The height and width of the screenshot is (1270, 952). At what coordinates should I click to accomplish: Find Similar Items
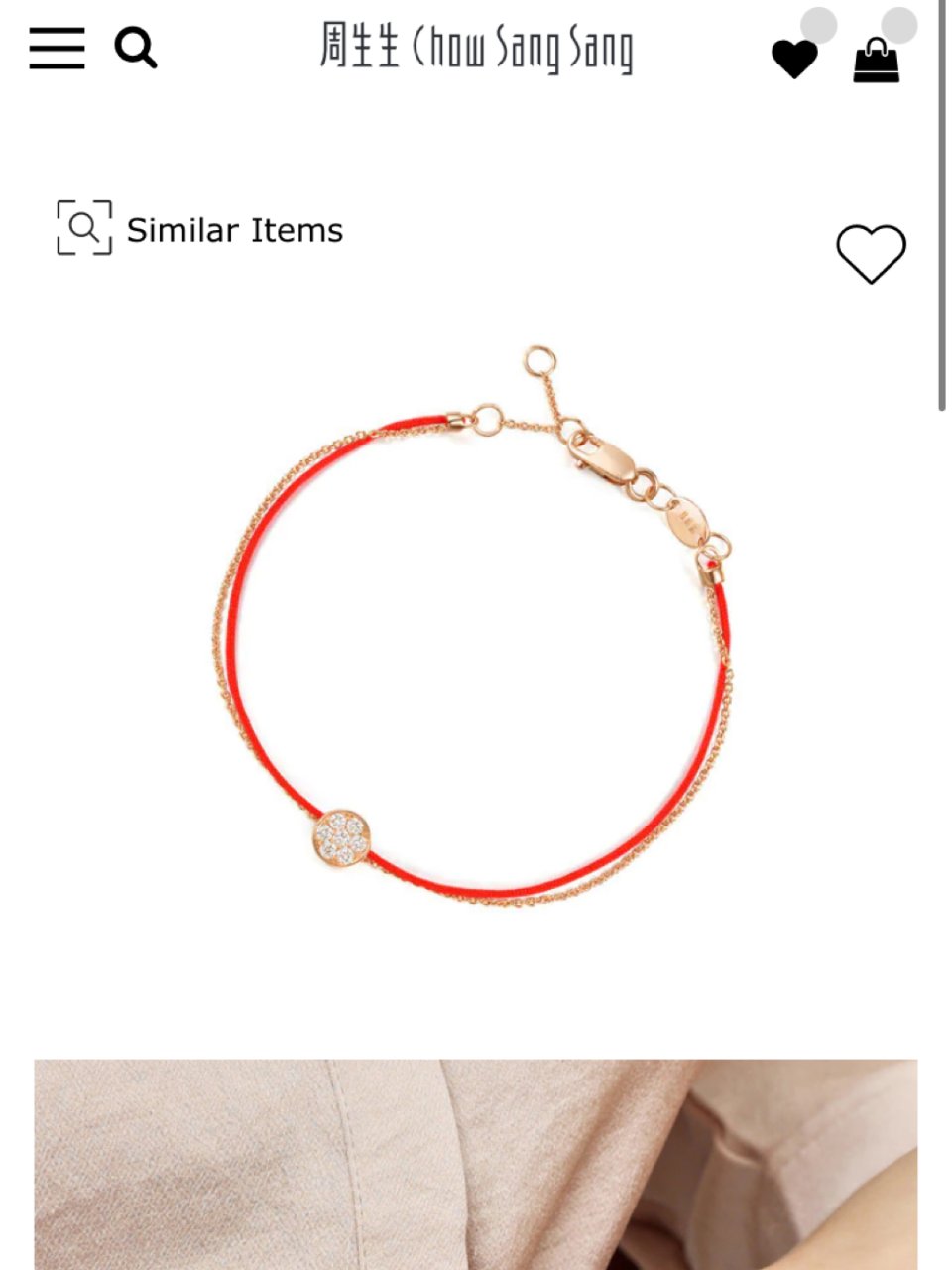coord(200,229)
